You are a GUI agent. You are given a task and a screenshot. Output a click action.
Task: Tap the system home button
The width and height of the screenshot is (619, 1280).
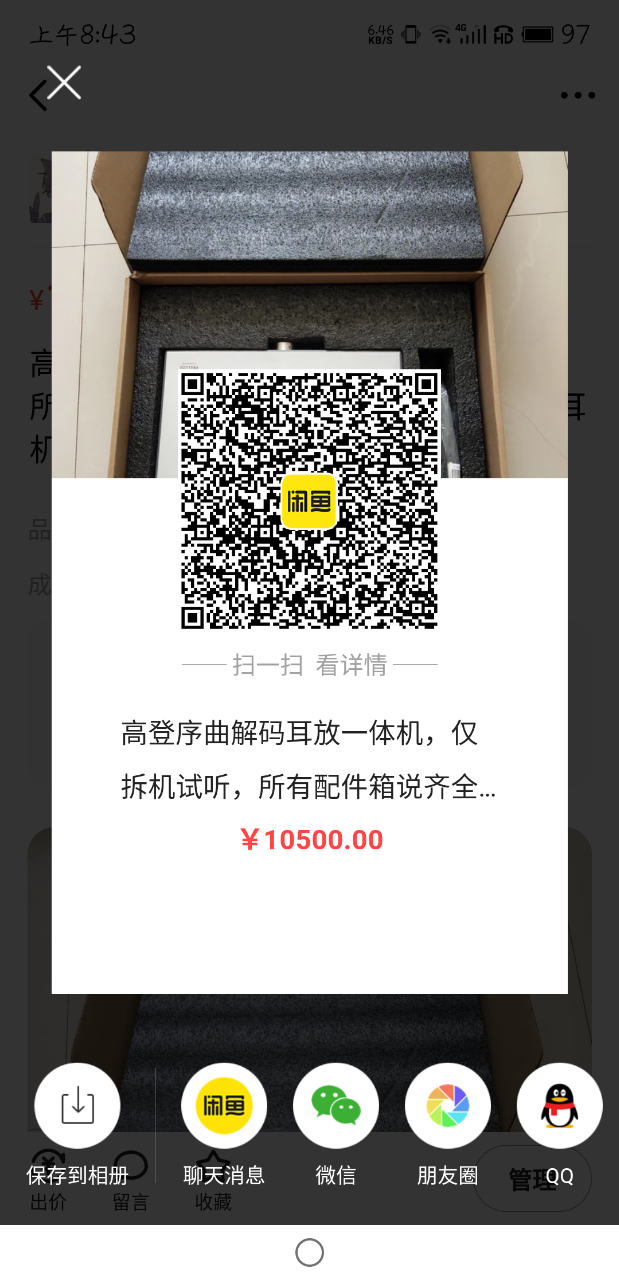310,1252
